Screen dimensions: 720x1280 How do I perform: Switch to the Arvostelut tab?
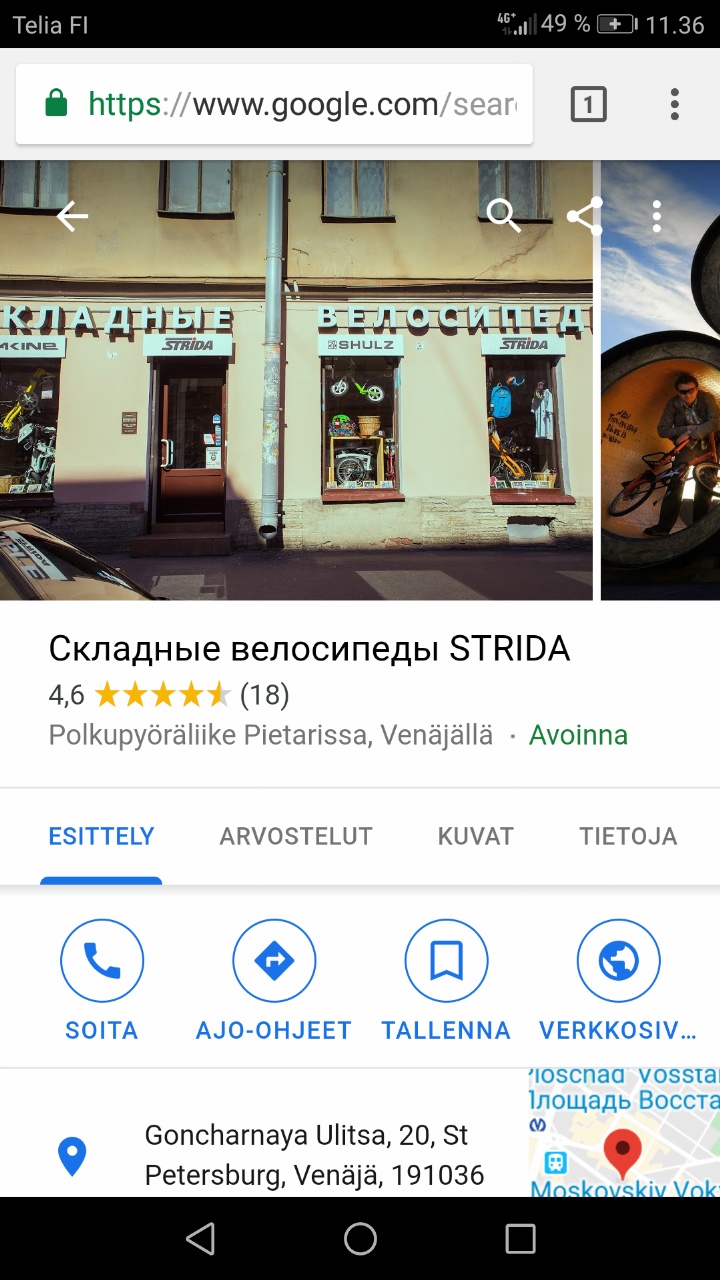pos(296,836)
